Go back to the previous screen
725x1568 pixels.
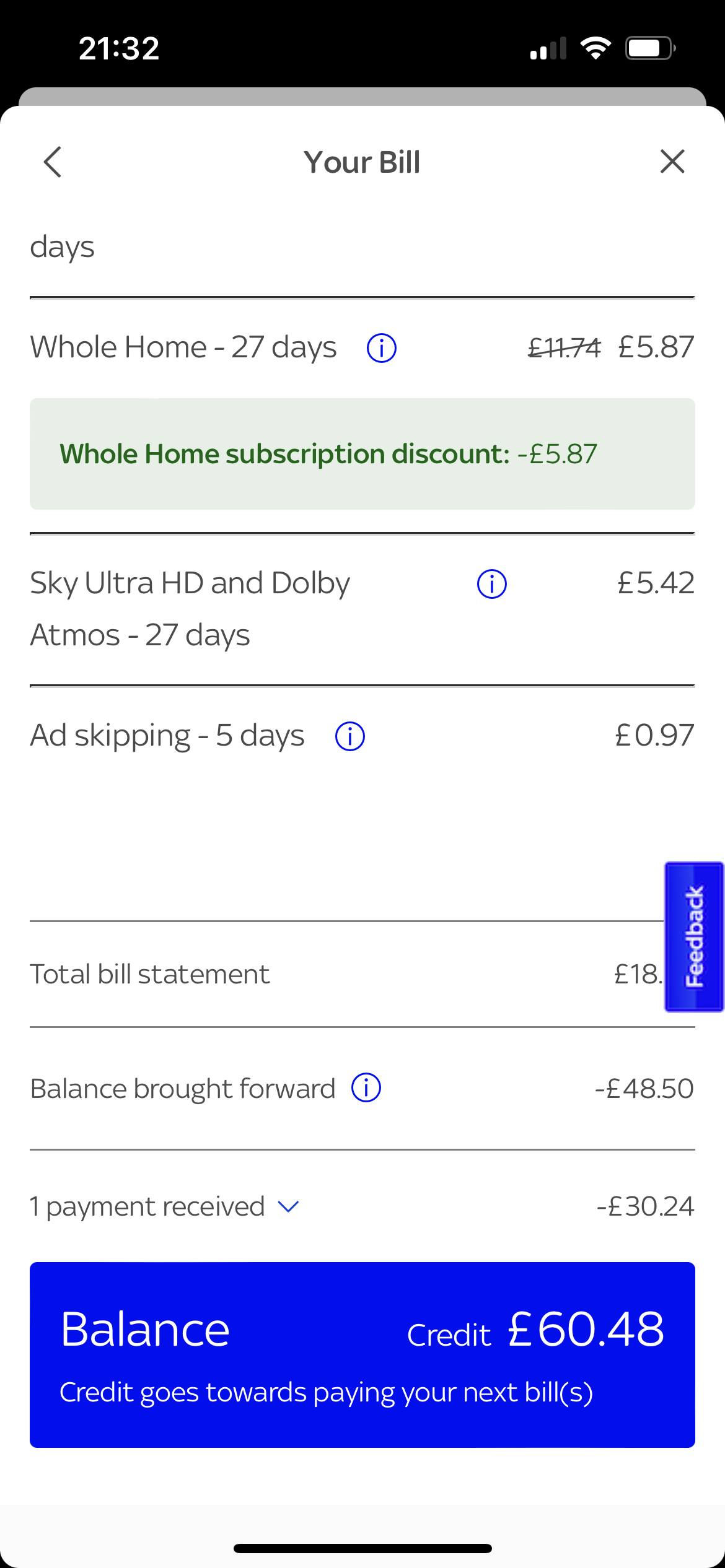53,162
